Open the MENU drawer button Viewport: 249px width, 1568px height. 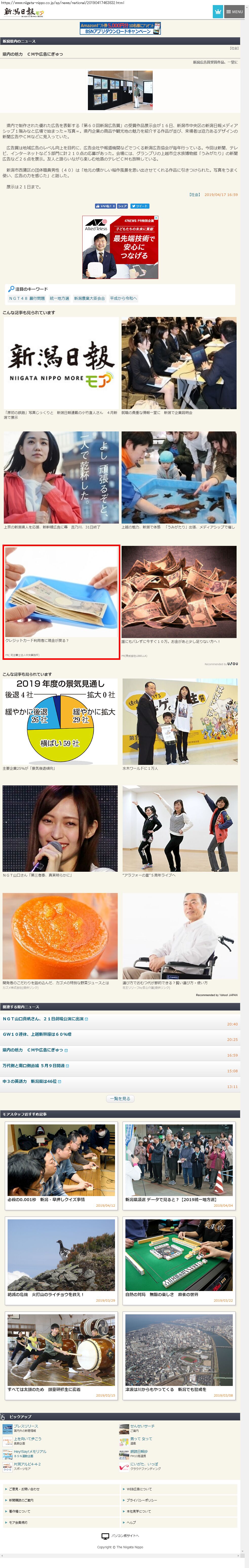(x=234, y=12)
